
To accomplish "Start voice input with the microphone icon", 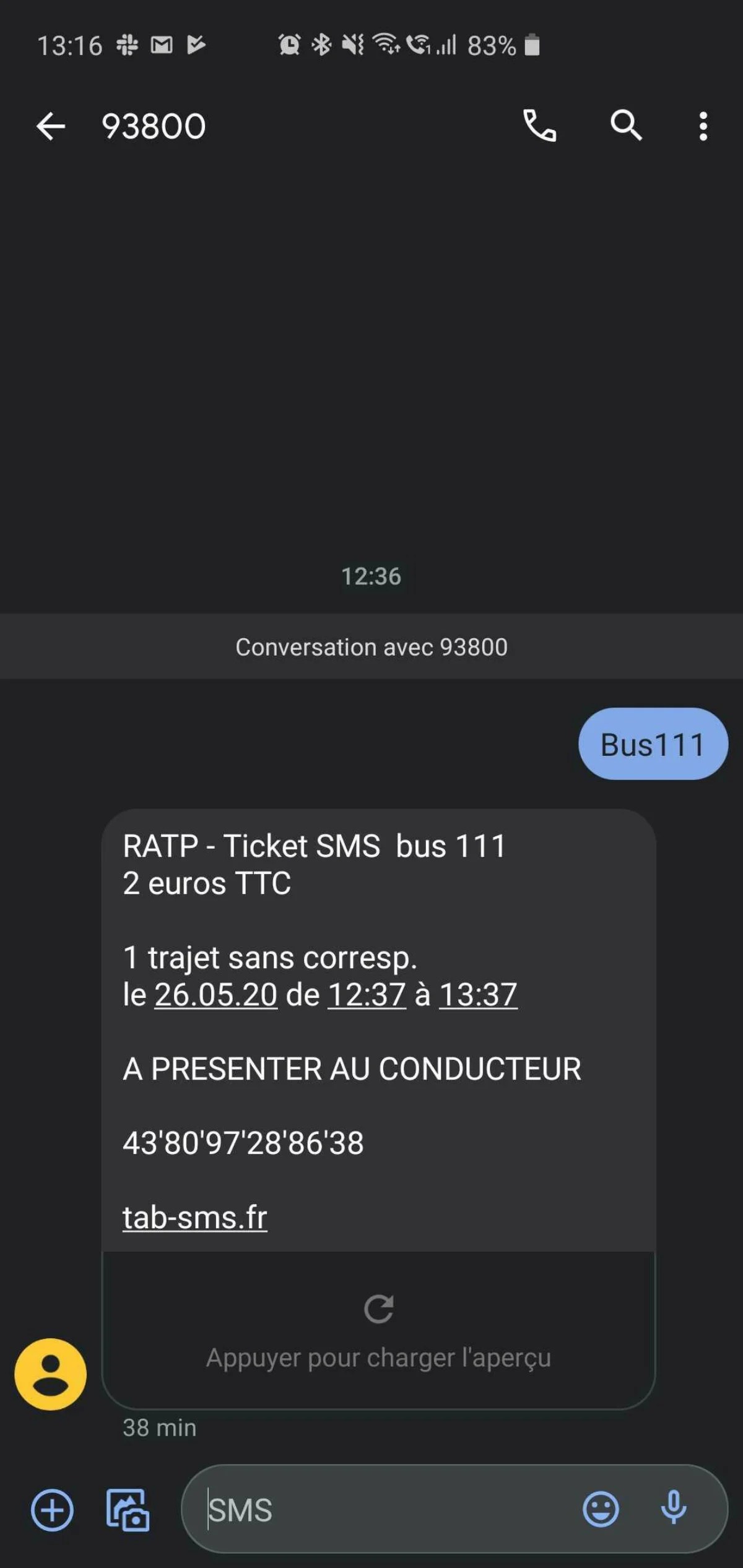I will pos(673,1509).
